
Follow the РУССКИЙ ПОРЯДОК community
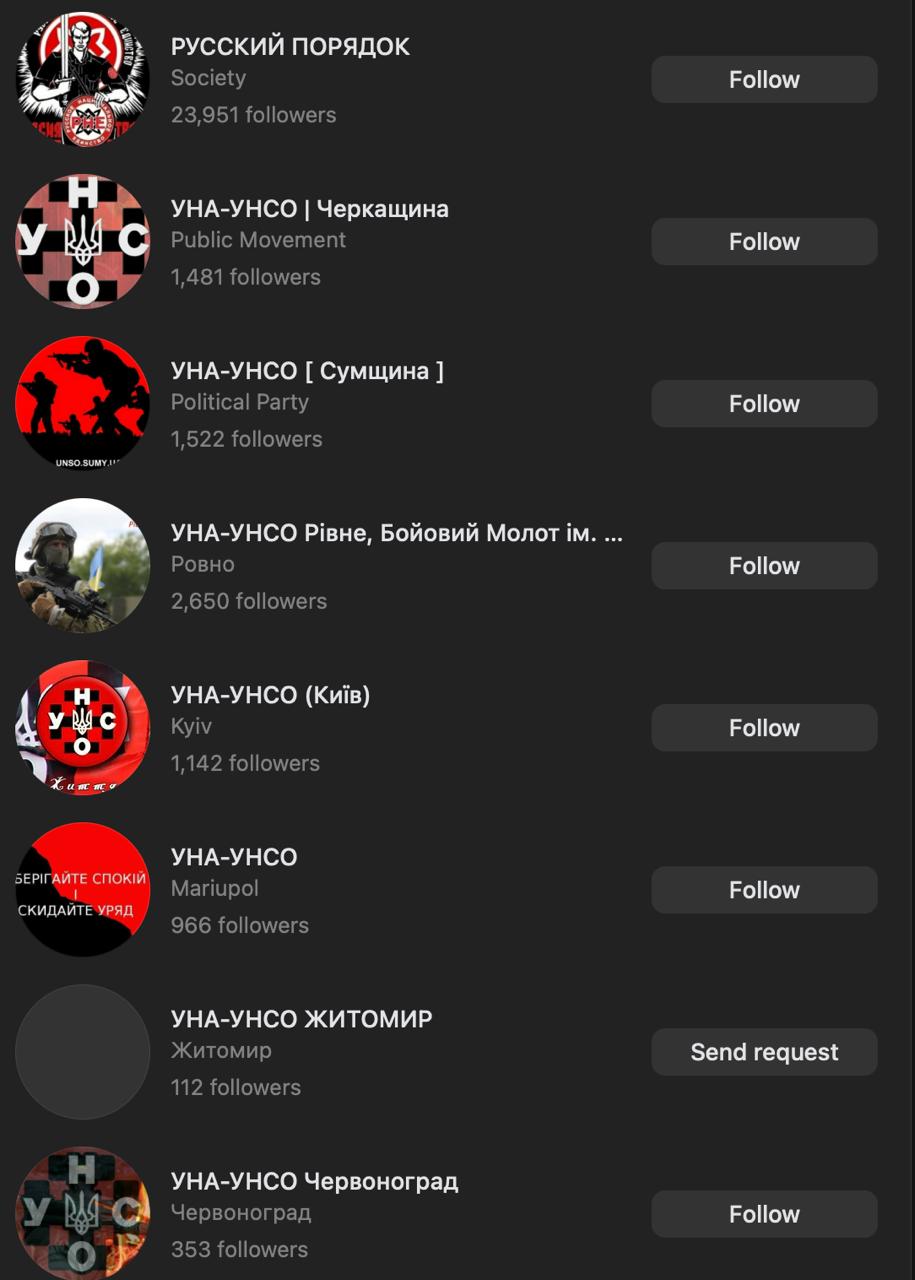tap(764, 80)
